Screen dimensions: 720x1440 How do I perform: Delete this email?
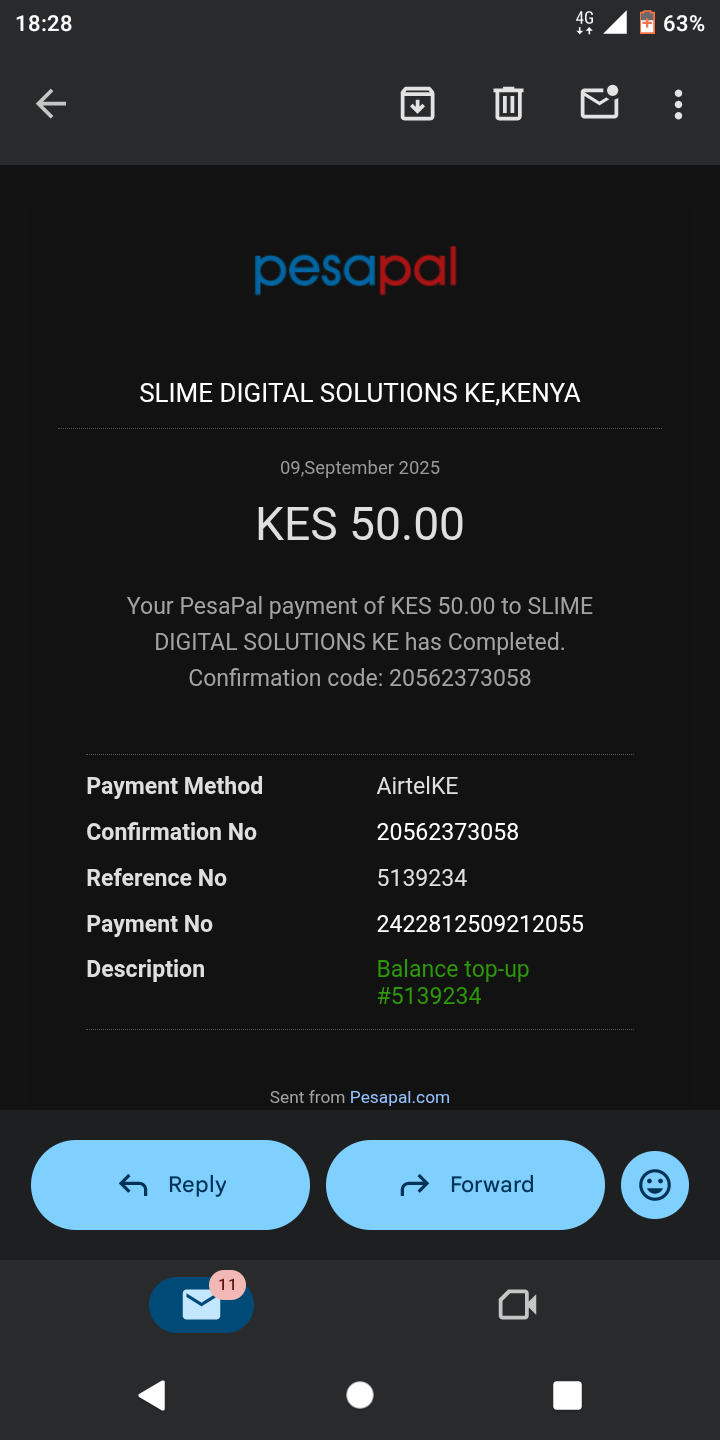coord(508,104)
